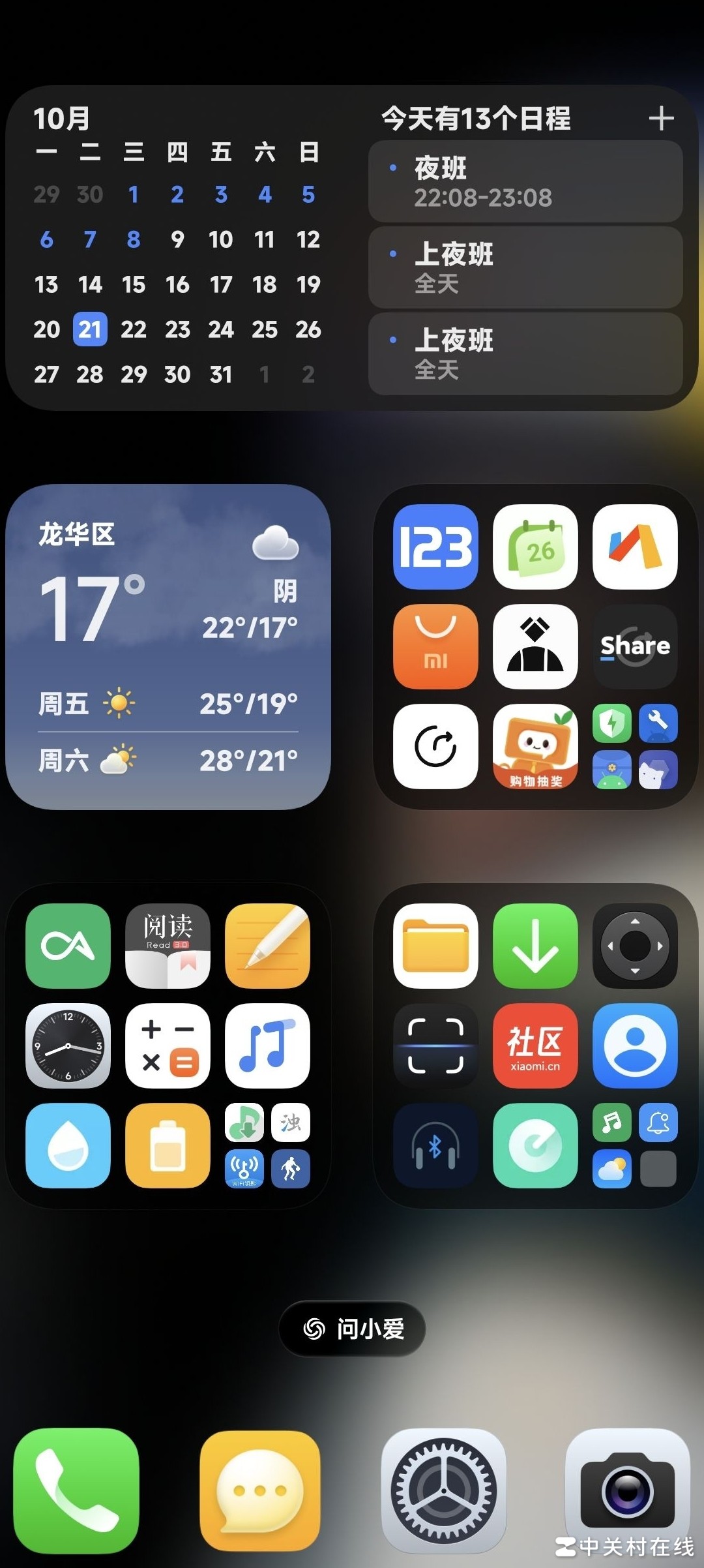Screen dimensions: 704x1568
Task: Open the green Downloads arrow app
Action: pos(535,946)
